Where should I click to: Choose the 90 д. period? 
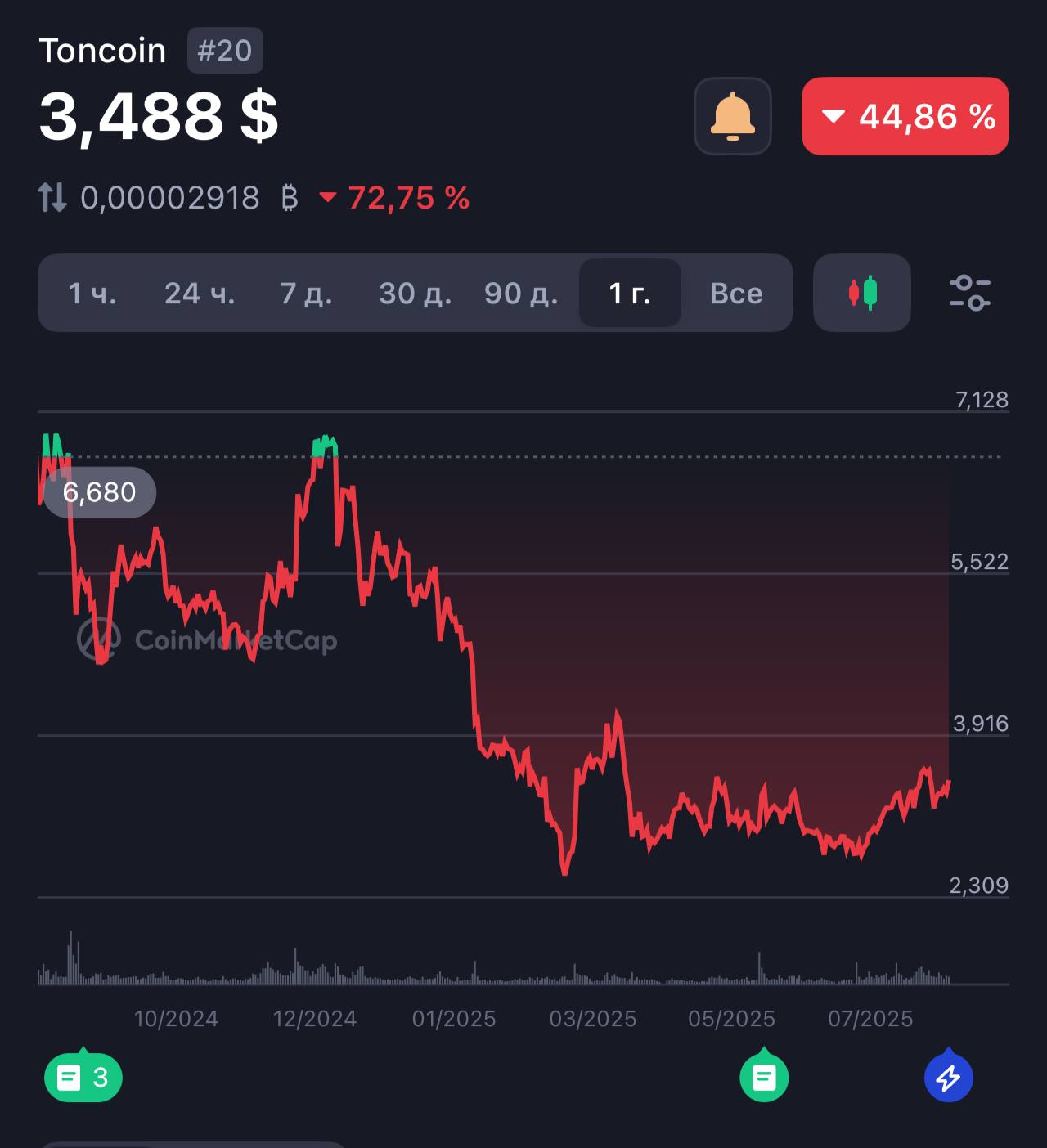tap(521, 293)
